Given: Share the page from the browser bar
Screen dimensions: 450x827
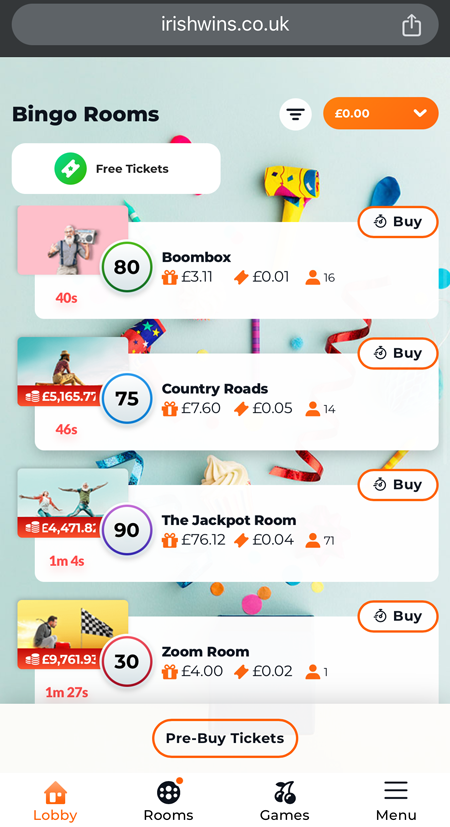Looking at the screenshot, I should [411, 25].
